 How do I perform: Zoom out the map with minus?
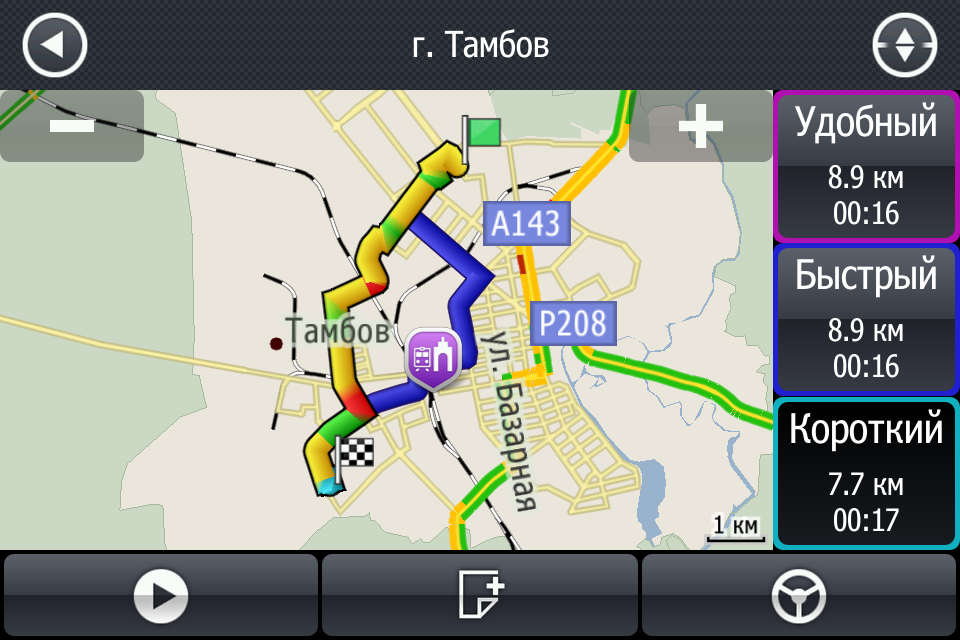(72, 126)
